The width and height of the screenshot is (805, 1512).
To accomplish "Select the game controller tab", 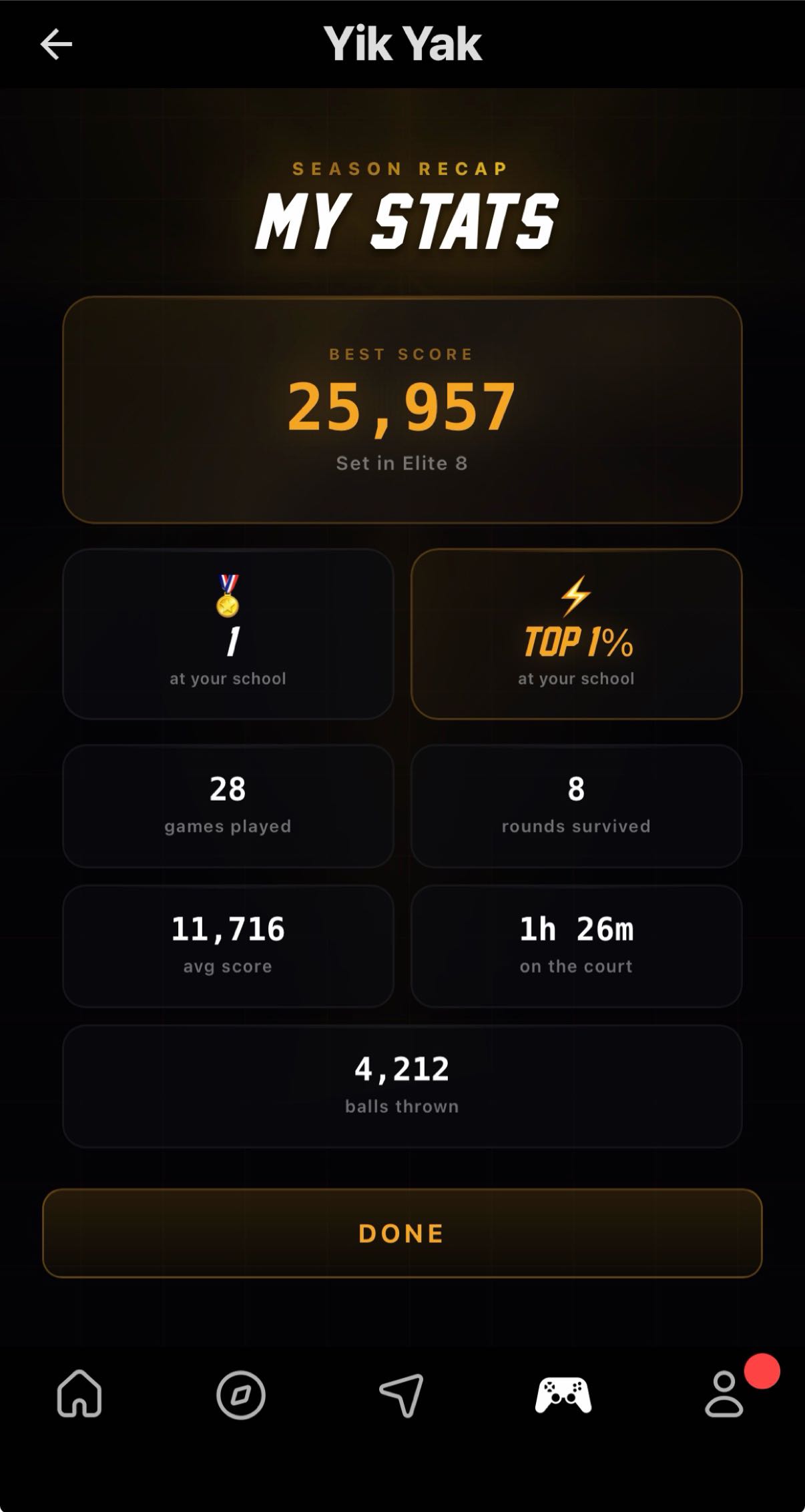I will 563,1395.
